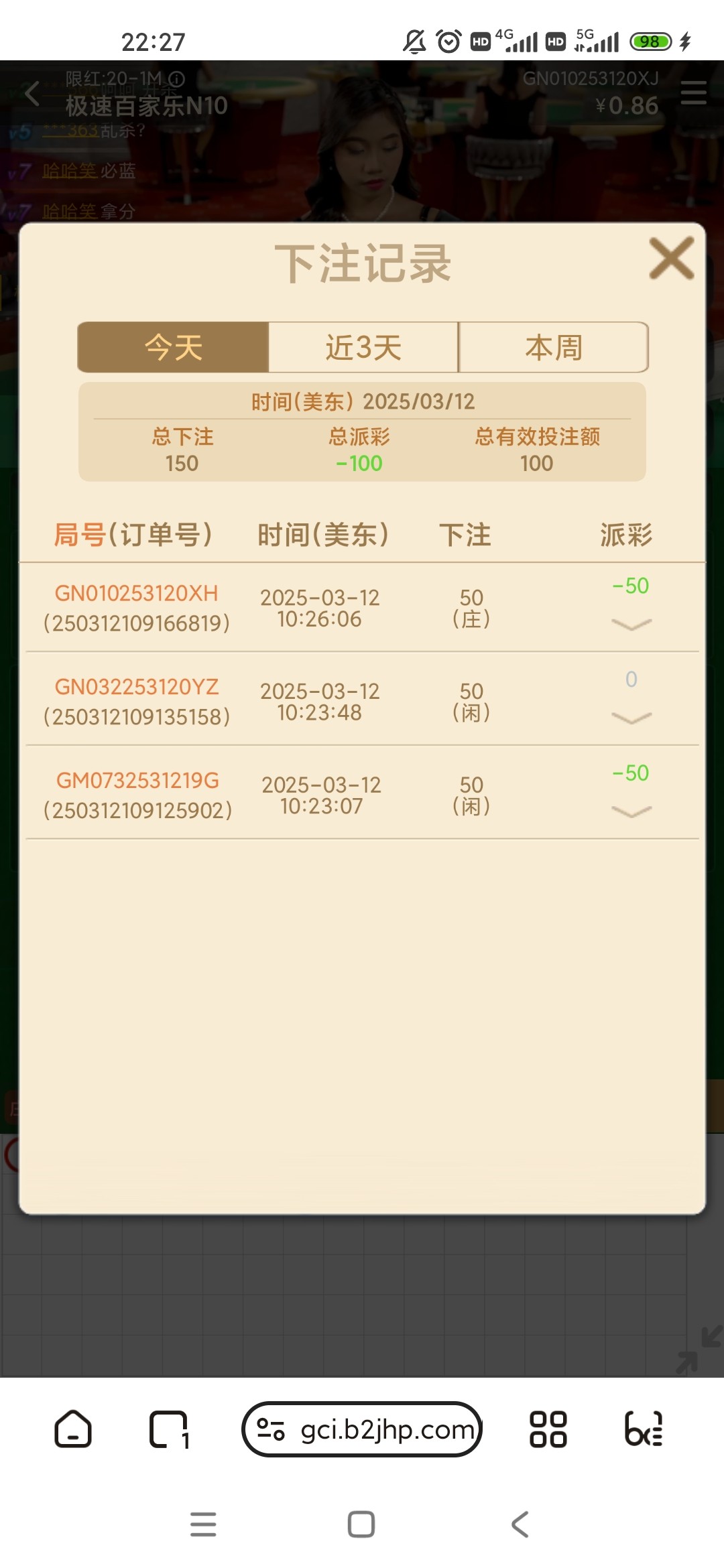724x1568 pixels.
Task: Open the browser grid menu
Action: (548, 1429)
